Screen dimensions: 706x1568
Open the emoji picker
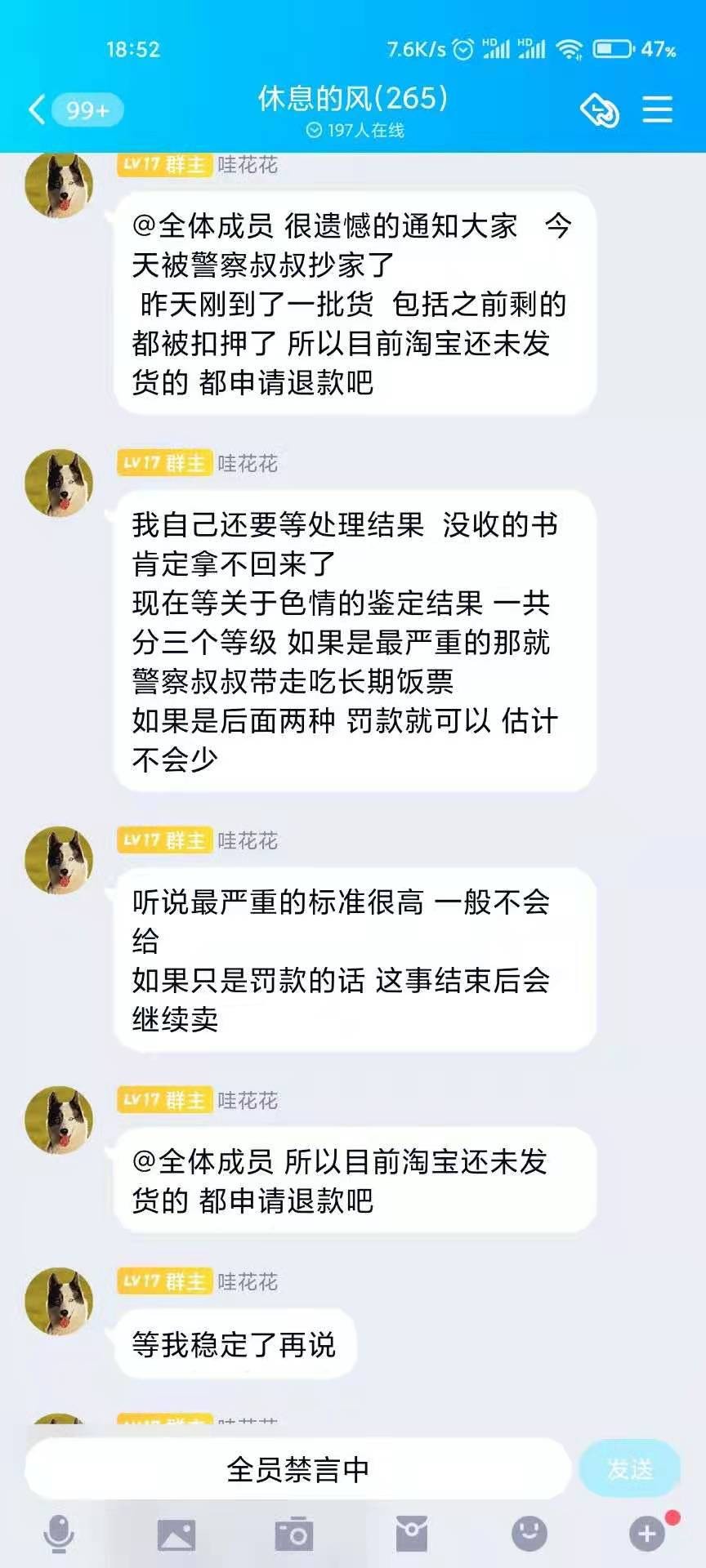529,1535
